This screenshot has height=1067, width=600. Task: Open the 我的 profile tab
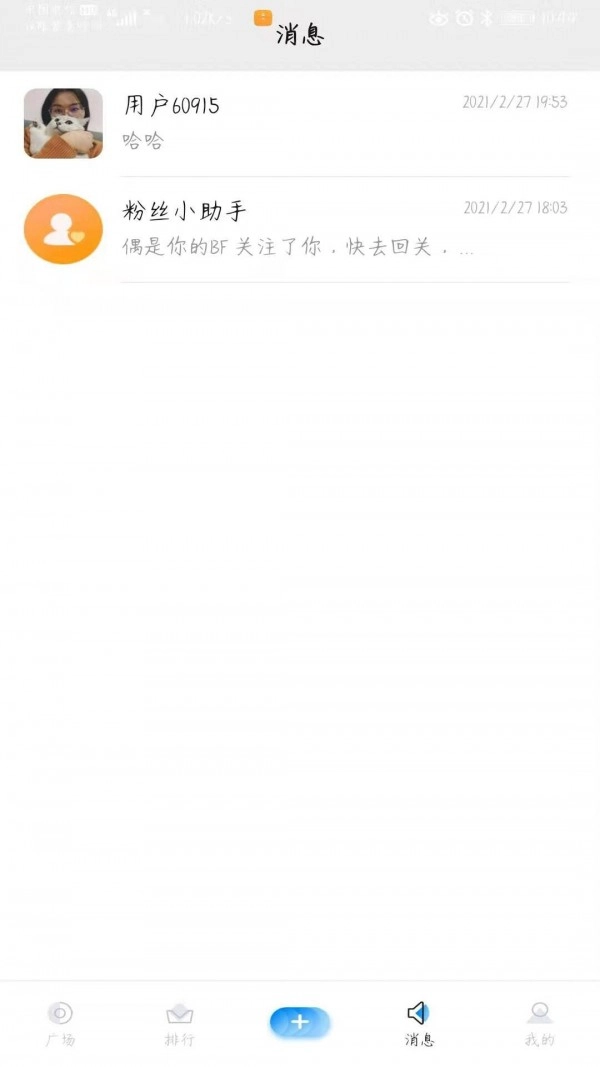click(x=539, y=1024)
